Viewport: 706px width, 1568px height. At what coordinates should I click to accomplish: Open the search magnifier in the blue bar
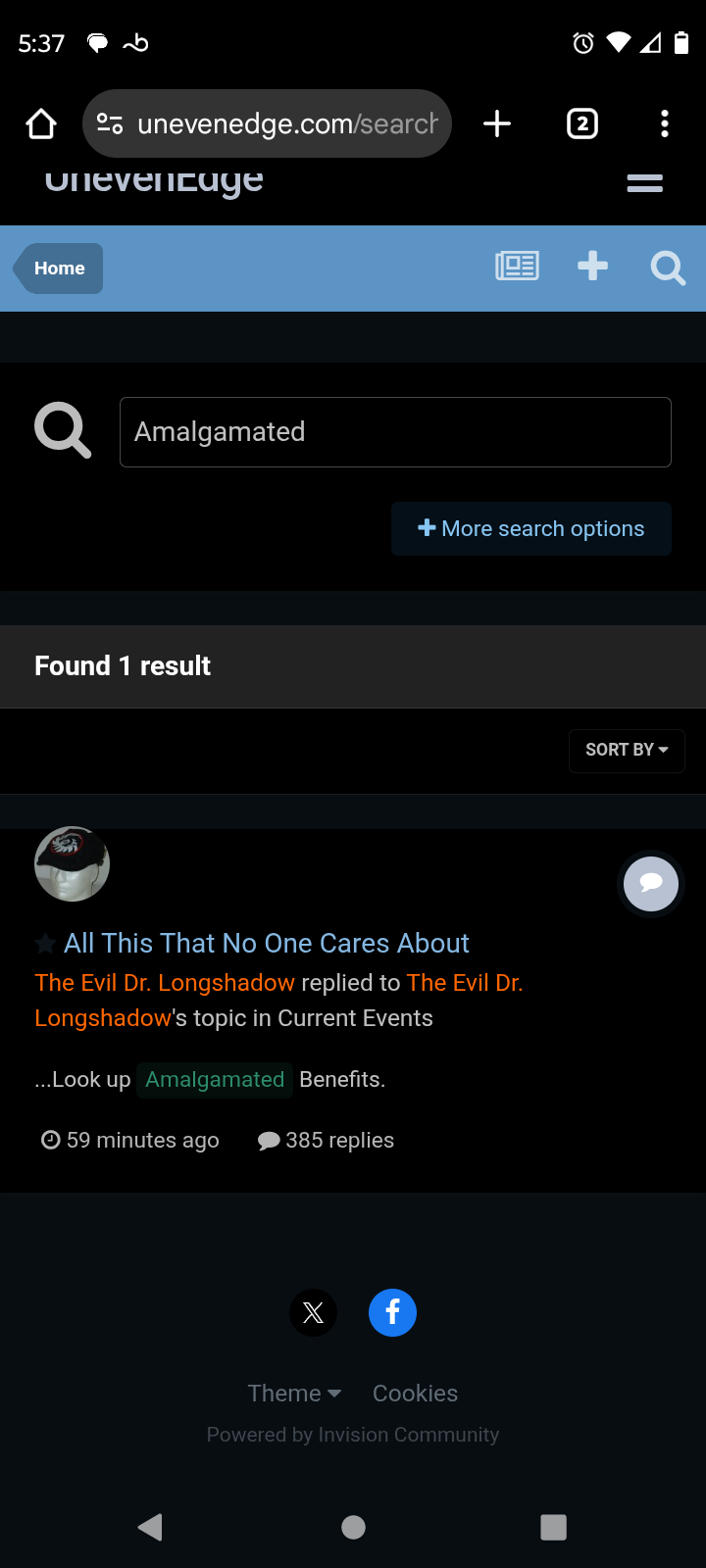(x=668, y=268)
